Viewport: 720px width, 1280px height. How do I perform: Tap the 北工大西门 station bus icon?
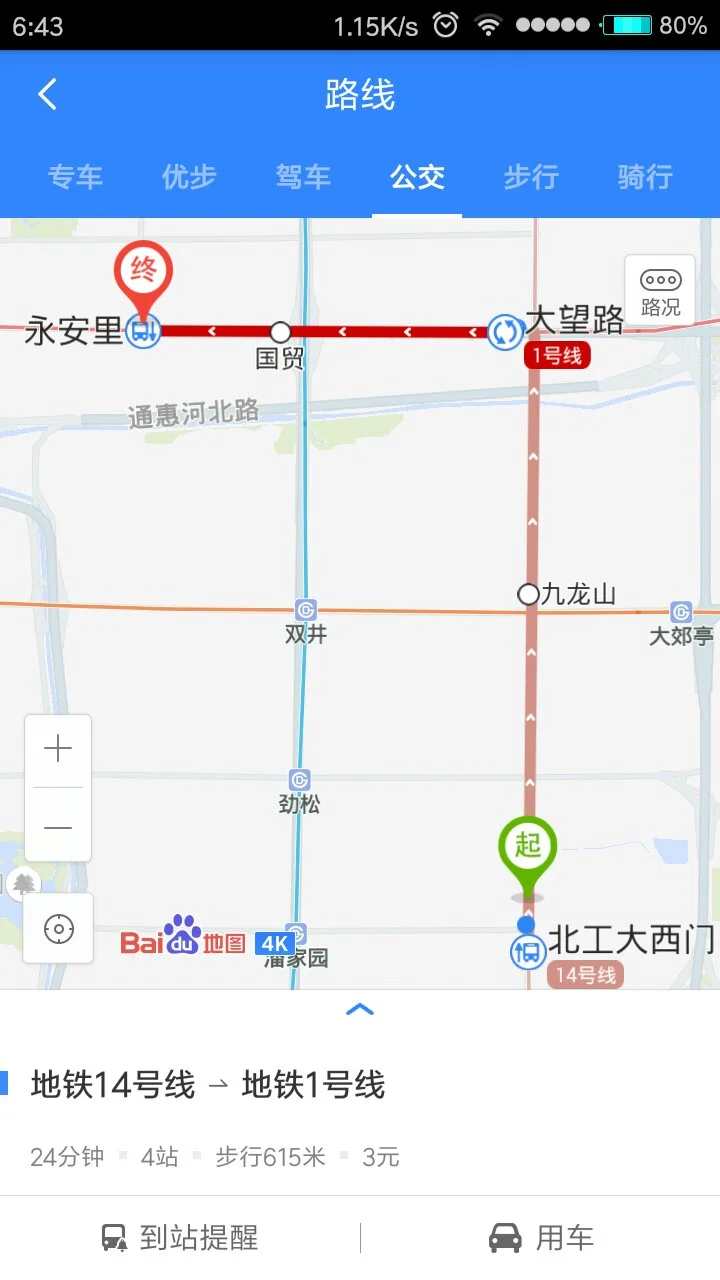527,949
